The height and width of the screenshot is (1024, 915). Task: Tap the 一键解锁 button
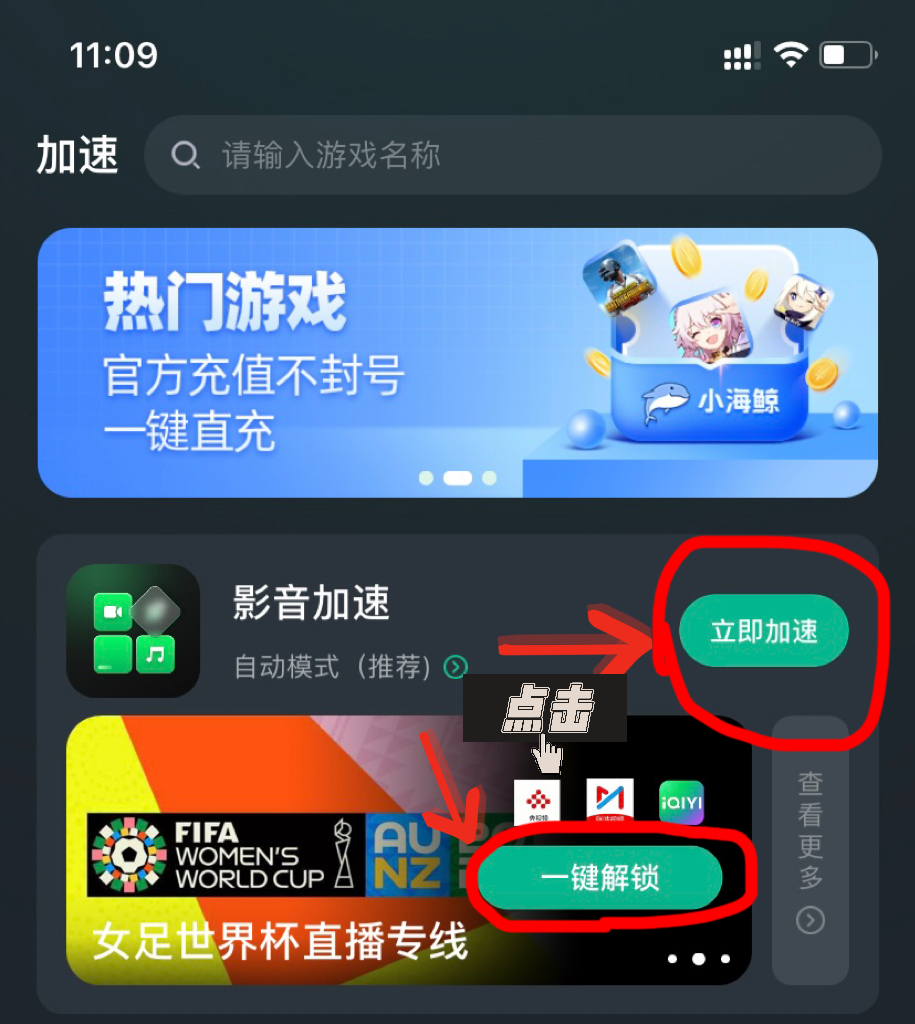(x=600, y=879)
